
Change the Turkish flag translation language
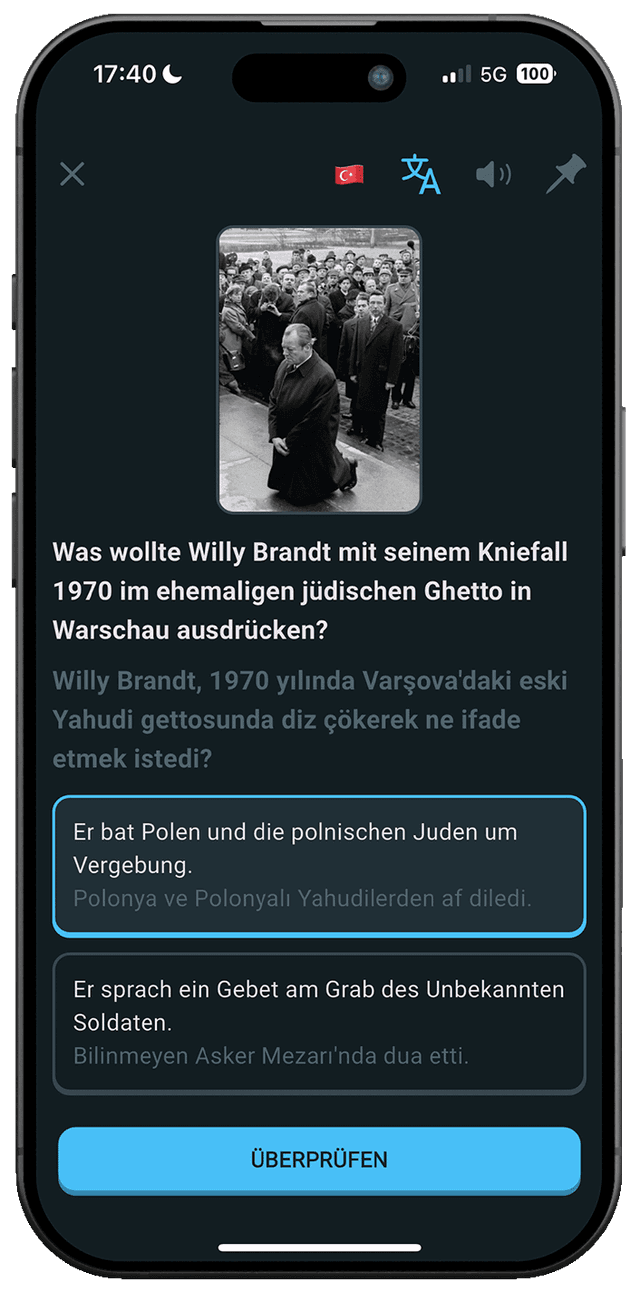[349, 175]
